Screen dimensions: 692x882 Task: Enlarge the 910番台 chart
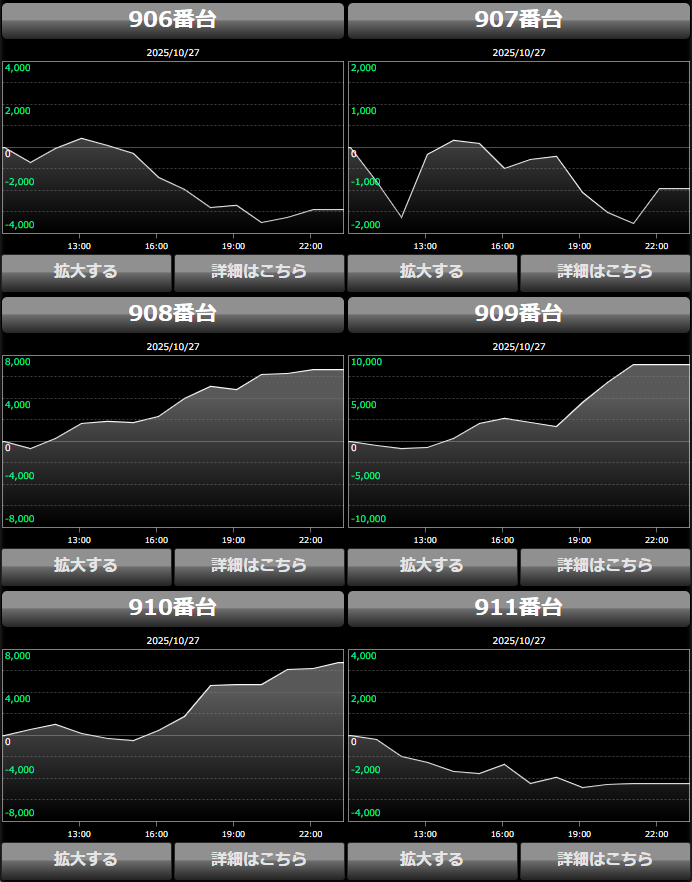click(x=86, y=859)
